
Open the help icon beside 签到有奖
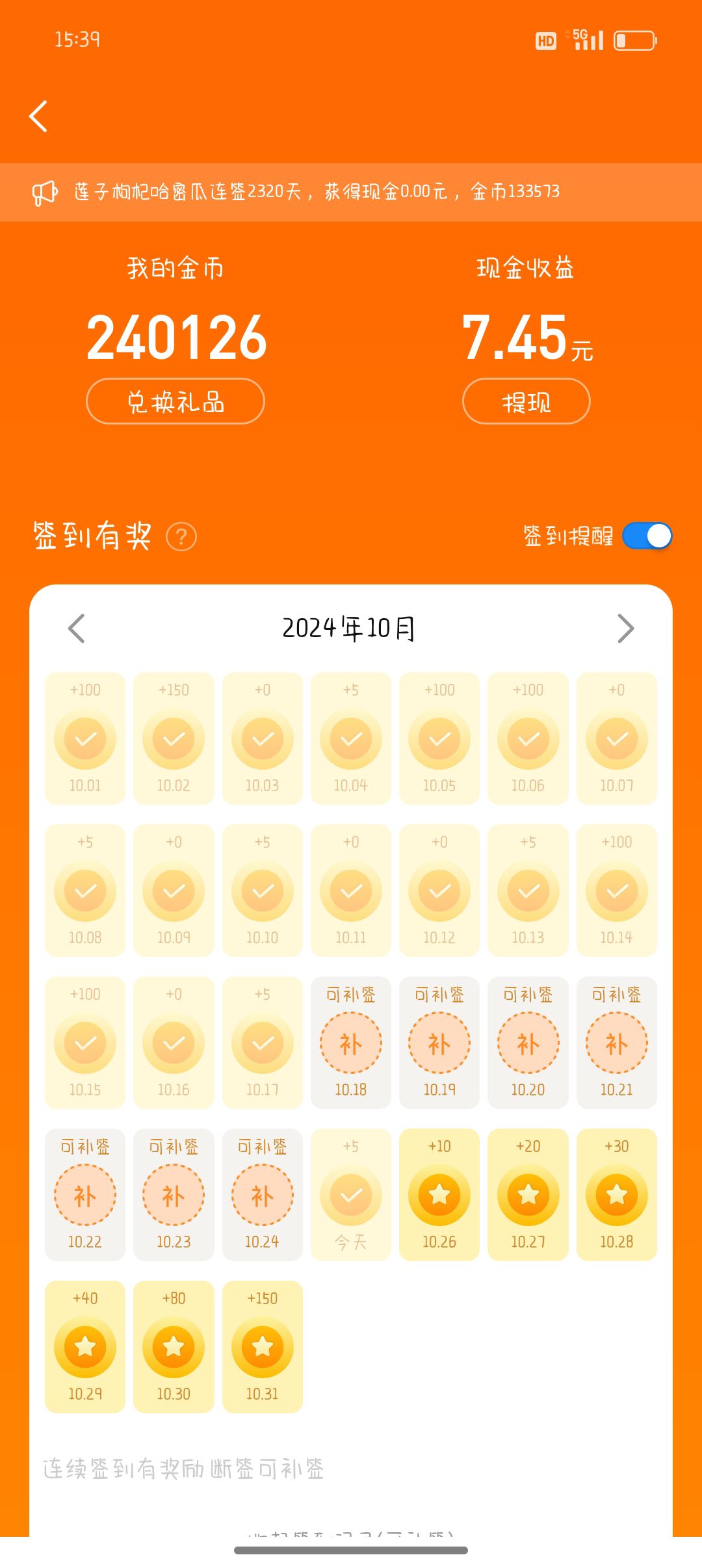[181, 537]
